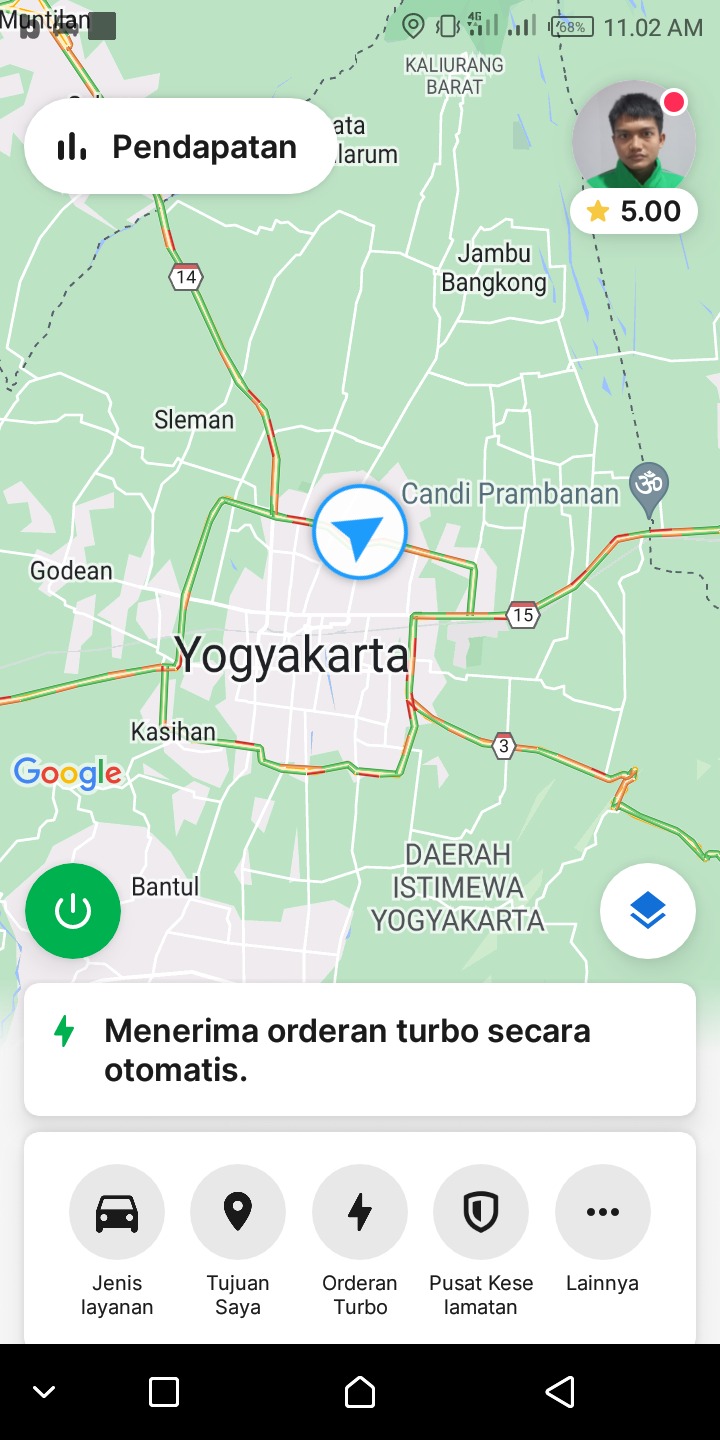Open Orderan Turbo settings
This screenshot has width=720, height=1440.
click(360, 1212)
